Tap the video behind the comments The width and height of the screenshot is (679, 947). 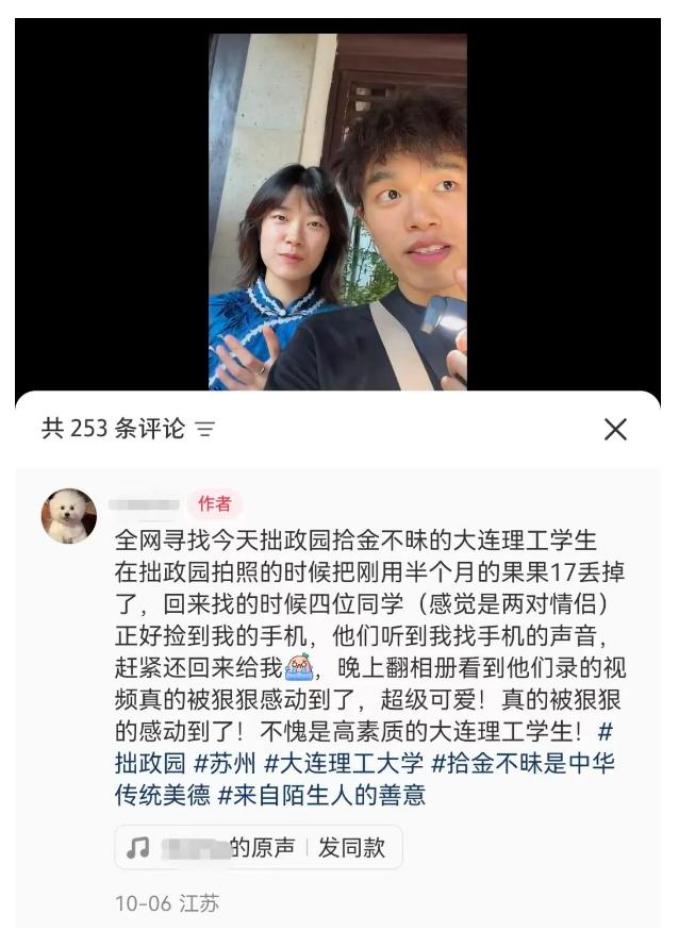338,210
